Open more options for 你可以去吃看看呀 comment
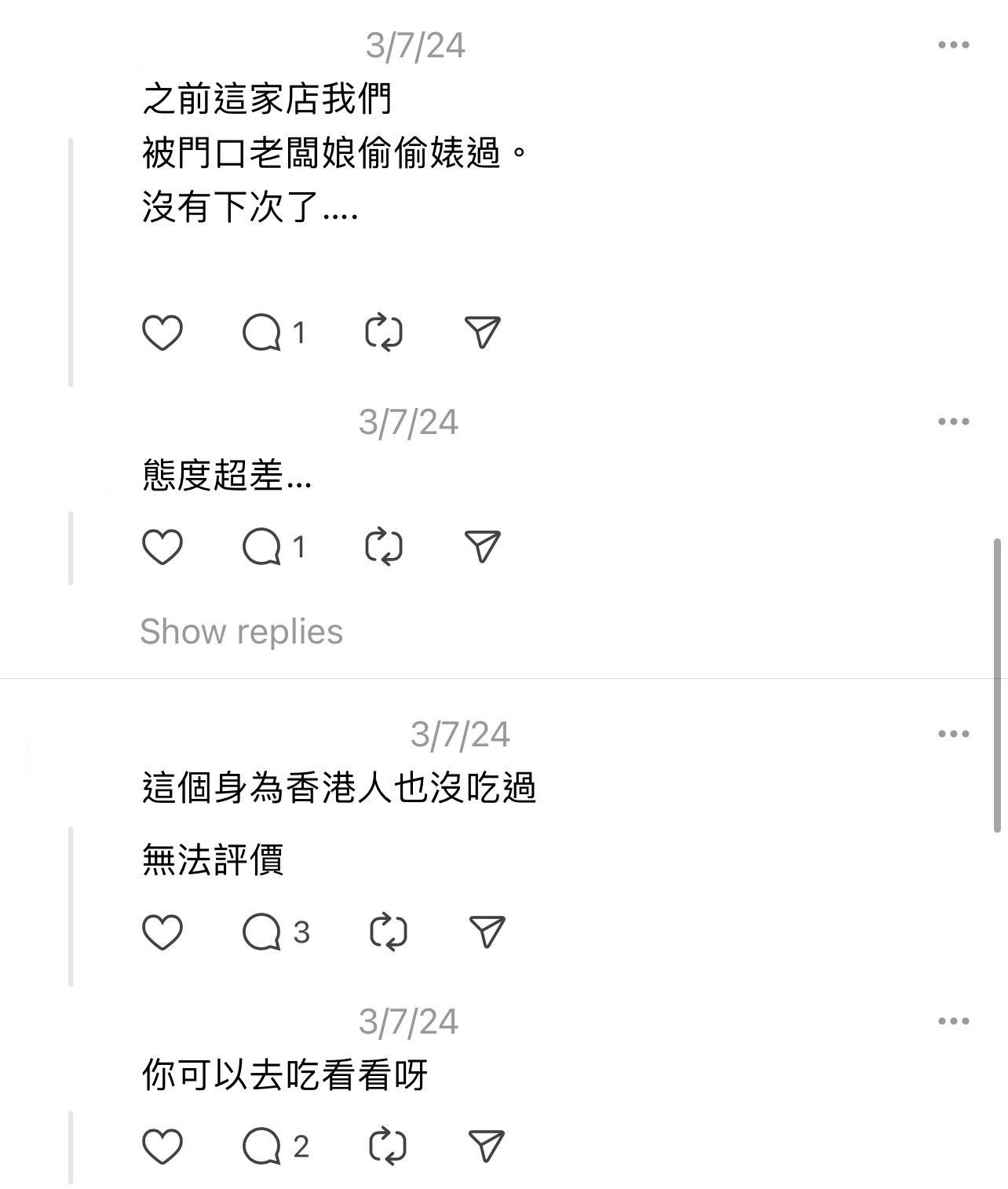 [x=953, y=1021]
